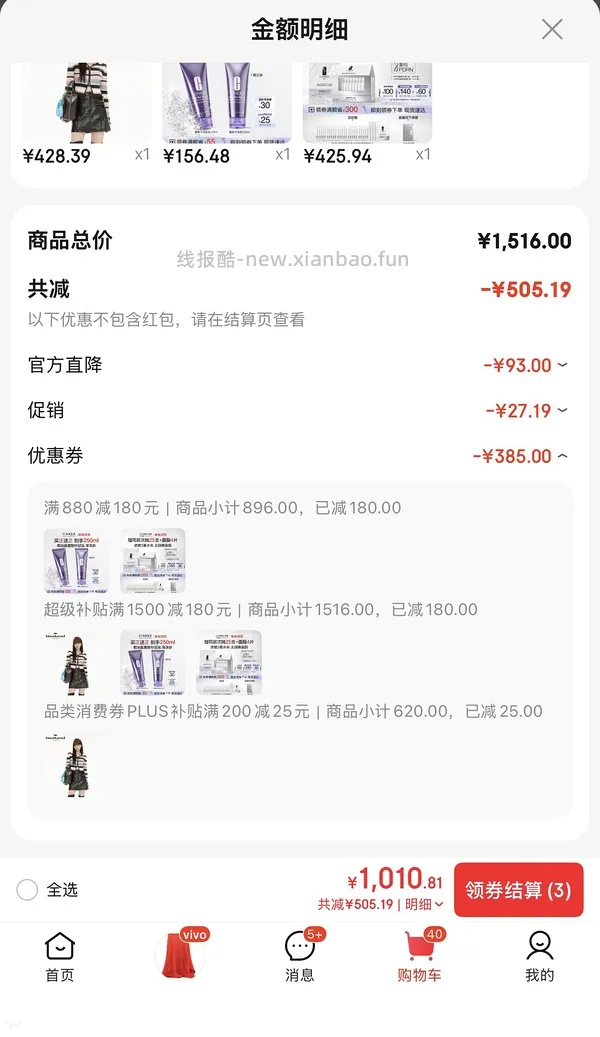600x1037 pixels.
Task: Go to the 首页 home tab
Action: pyautogui.click(x=60, y=956)
